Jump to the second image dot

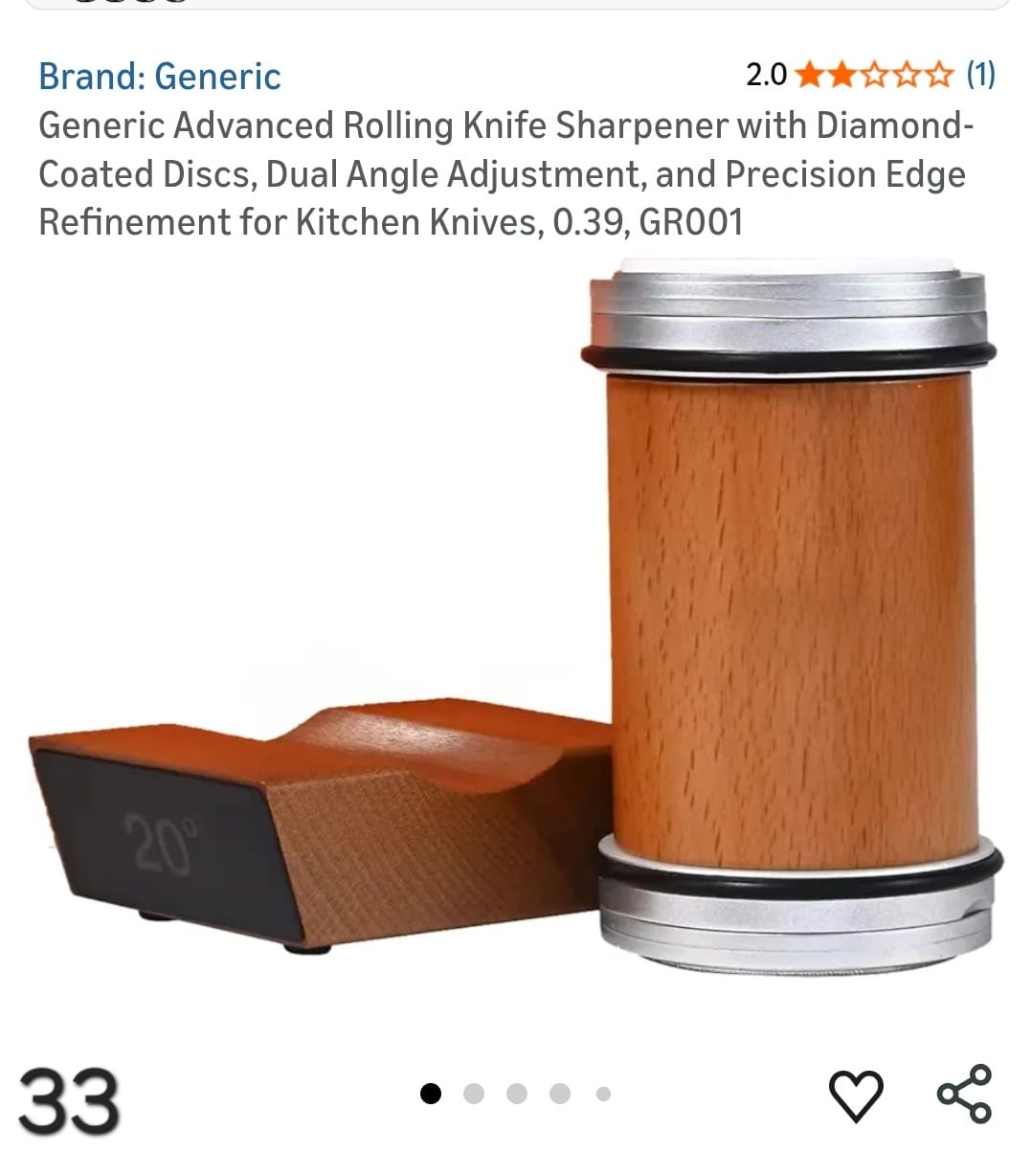coord(474,1094)
